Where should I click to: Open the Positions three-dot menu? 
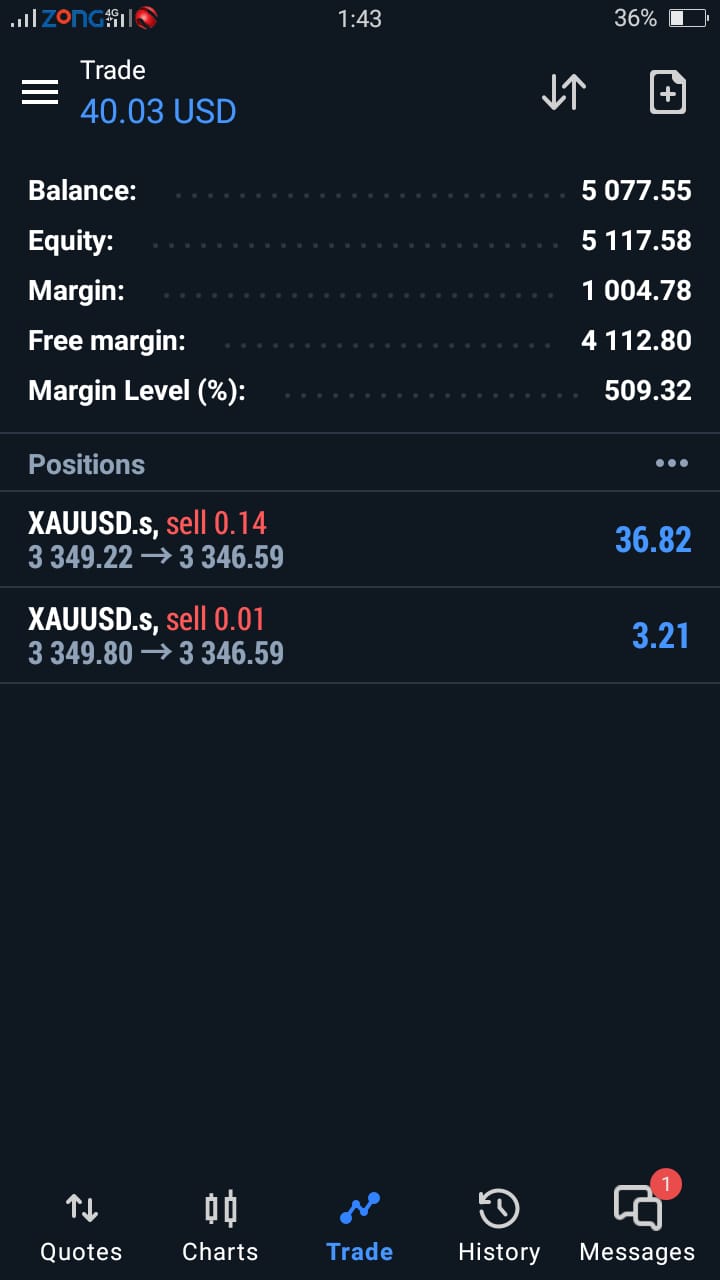point(671,464)
